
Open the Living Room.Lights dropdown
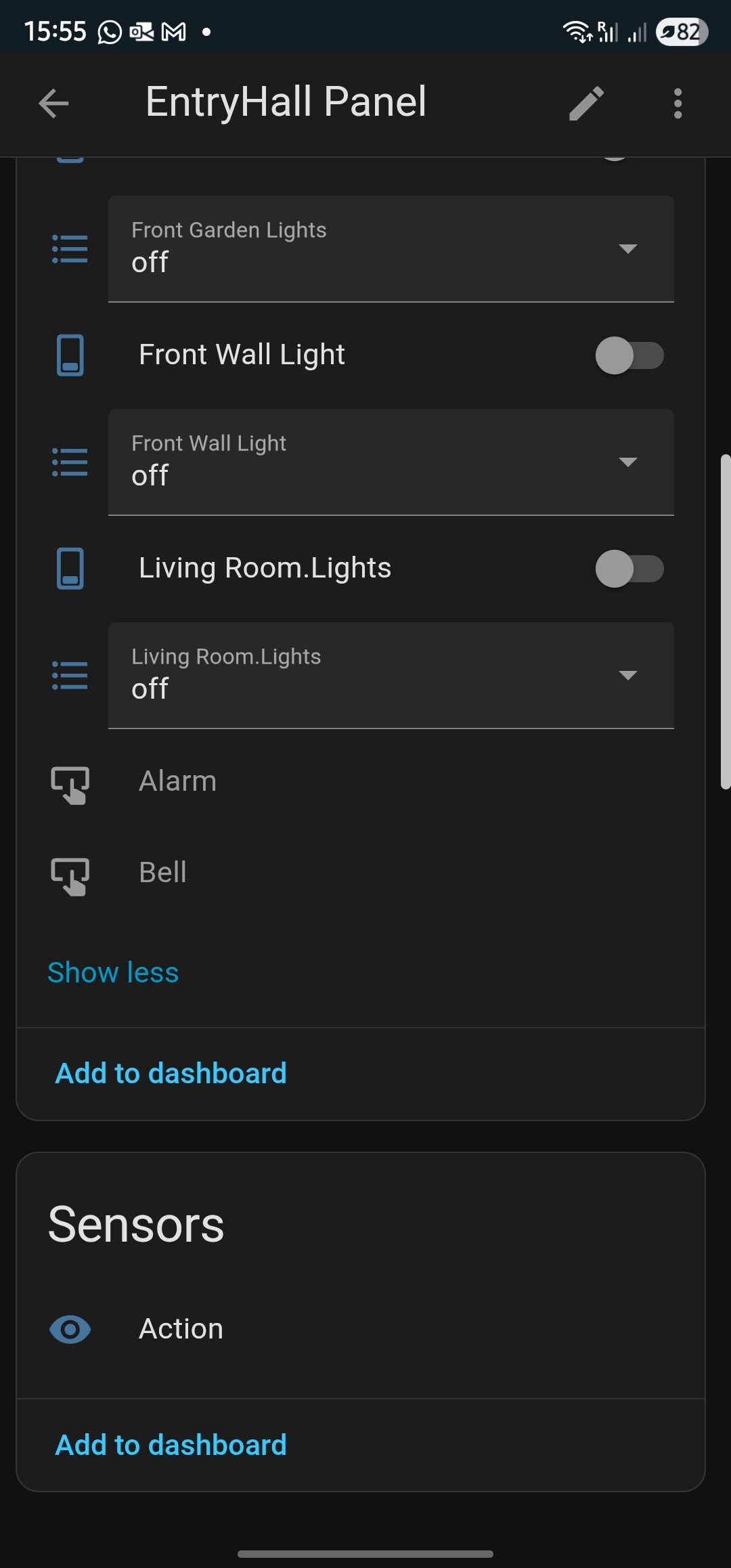coord(391,675)
